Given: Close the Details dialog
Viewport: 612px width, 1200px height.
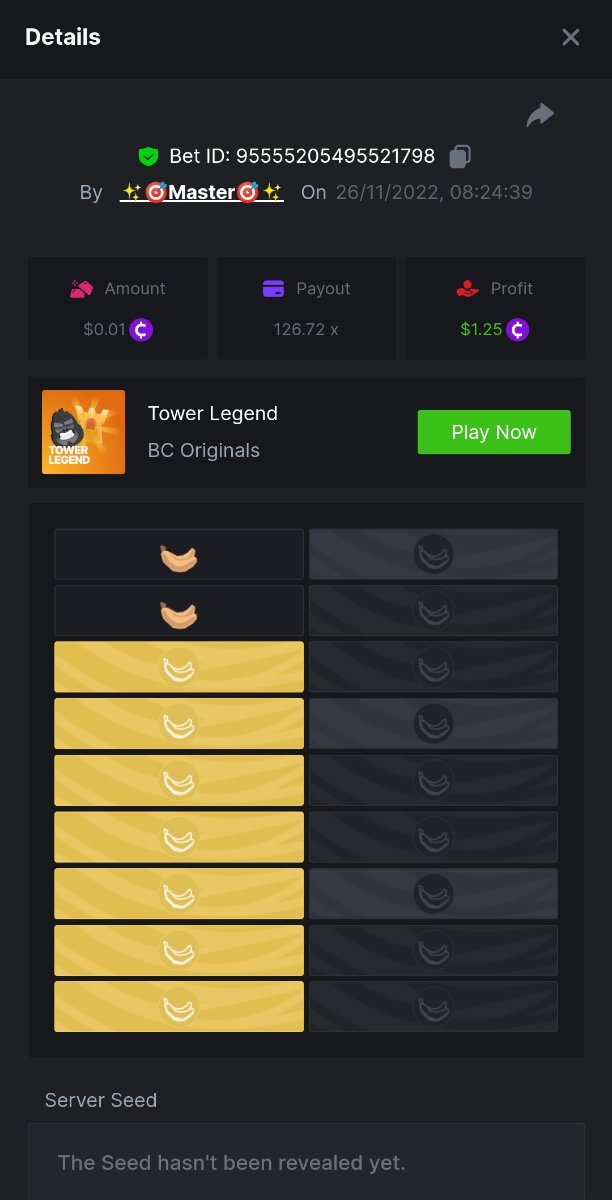Looking at the screenshot, I should coord(570,38).
